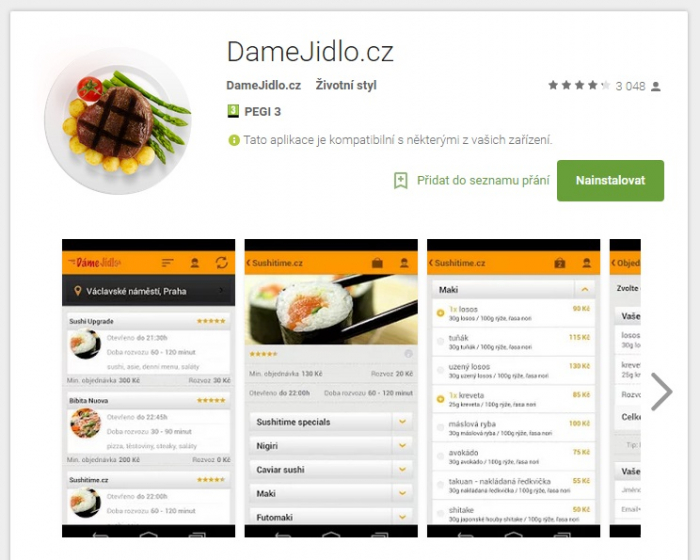Open first screenshot with restaurant list
The image size is (700, 560).
[x=148, y=388]
